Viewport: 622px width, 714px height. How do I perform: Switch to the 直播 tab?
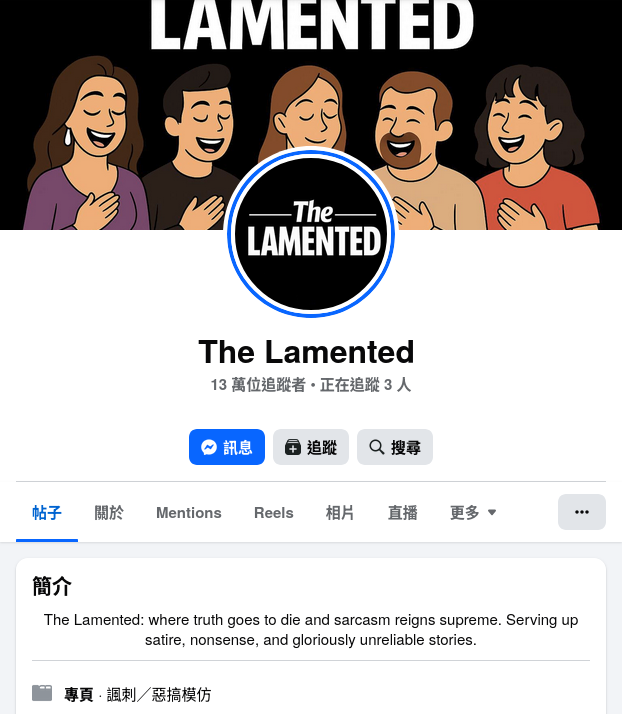coord(403,512)
